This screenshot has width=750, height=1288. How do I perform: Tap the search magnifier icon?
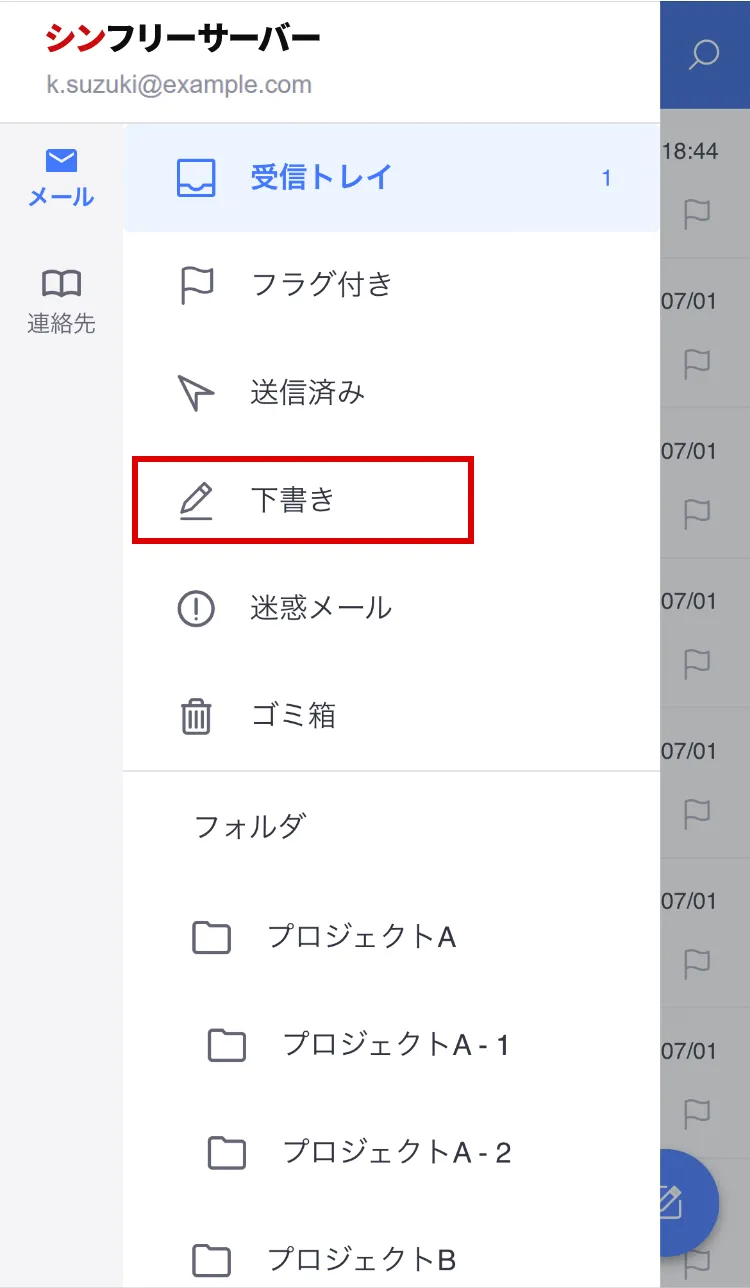pos(704,54)
